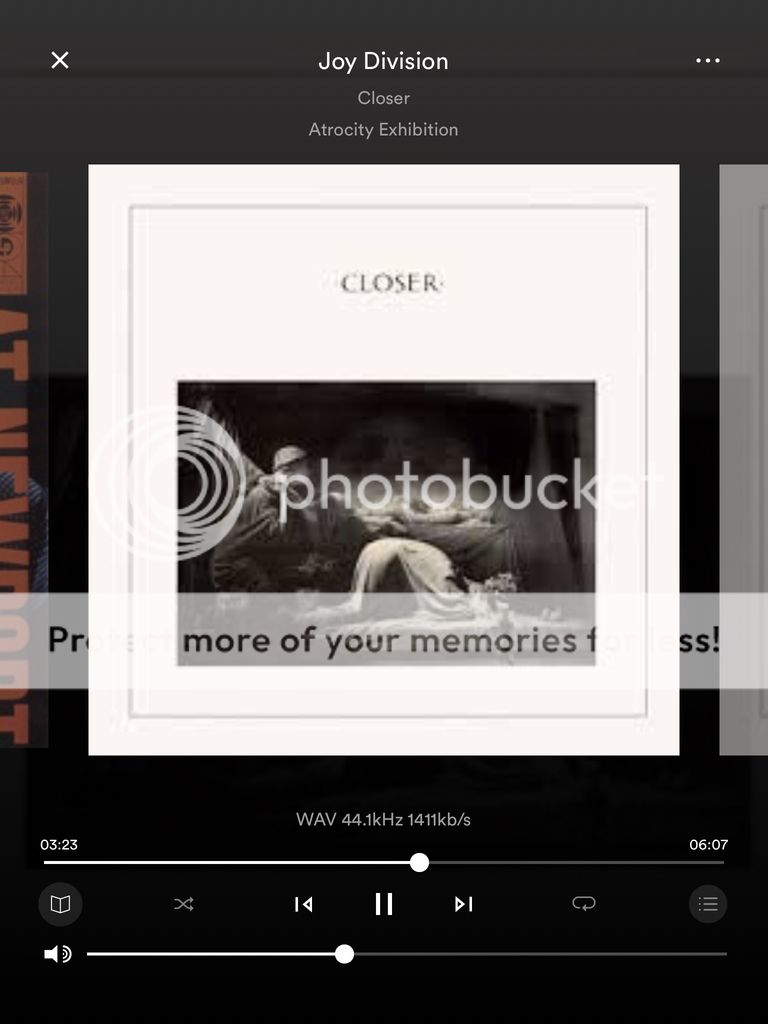
Task: Open the three-dot more options menu
Action: tap(707, 60)
